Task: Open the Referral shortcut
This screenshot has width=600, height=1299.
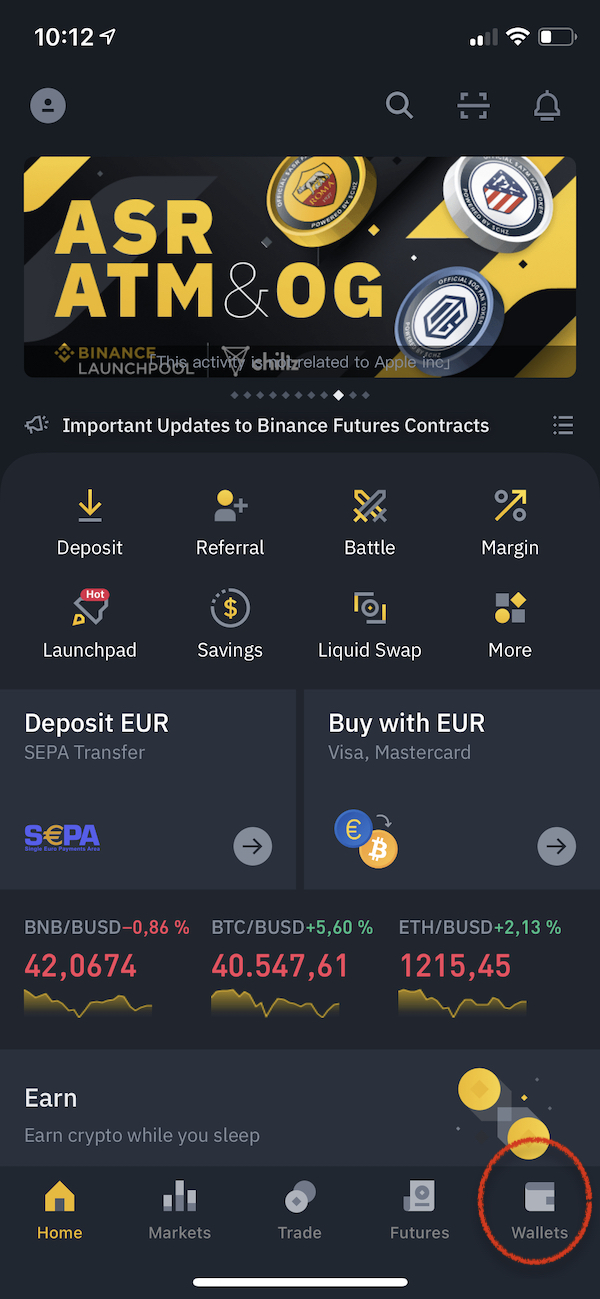Action: 230,523
